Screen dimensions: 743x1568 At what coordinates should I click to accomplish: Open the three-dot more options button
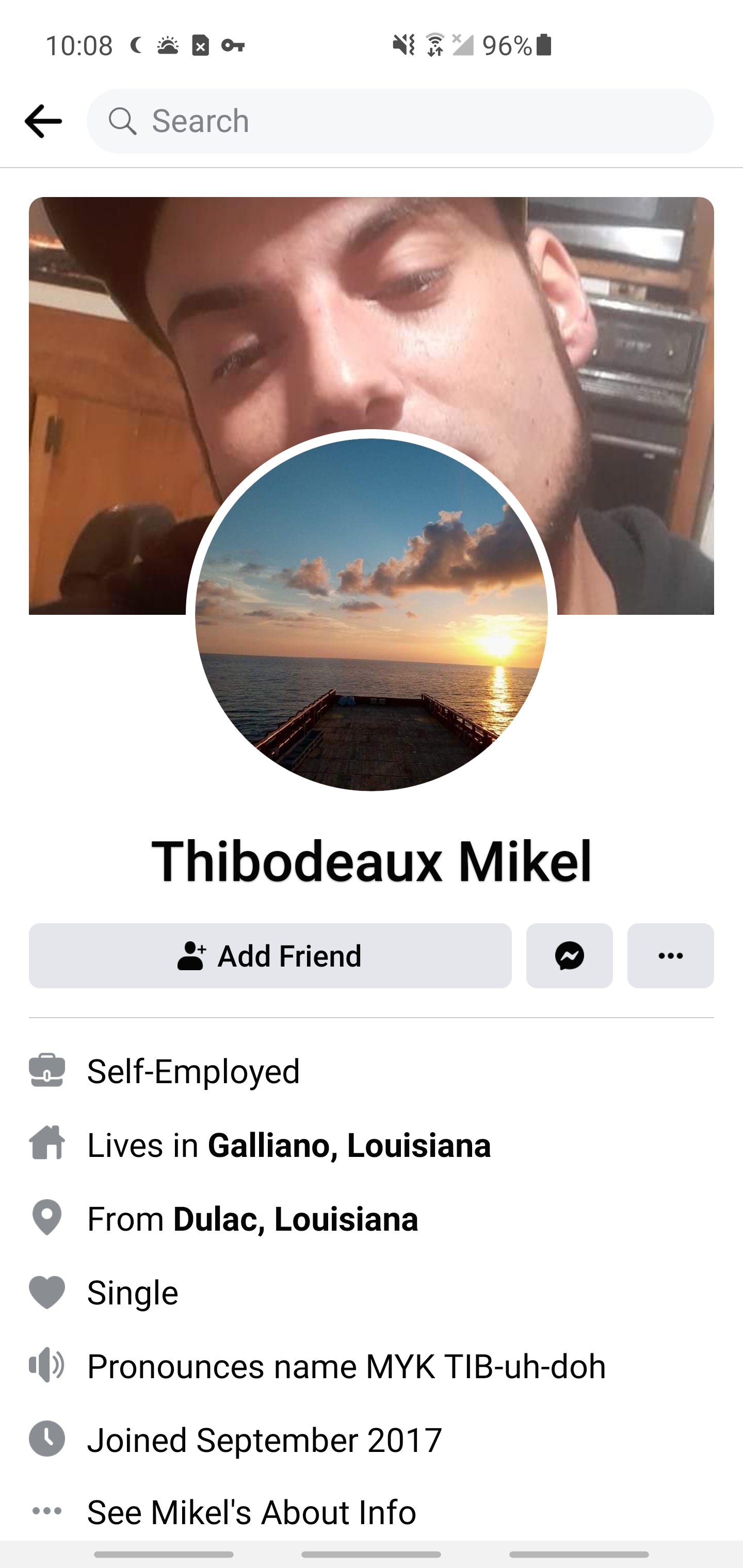pyautogui.click(x=670, y=956)
